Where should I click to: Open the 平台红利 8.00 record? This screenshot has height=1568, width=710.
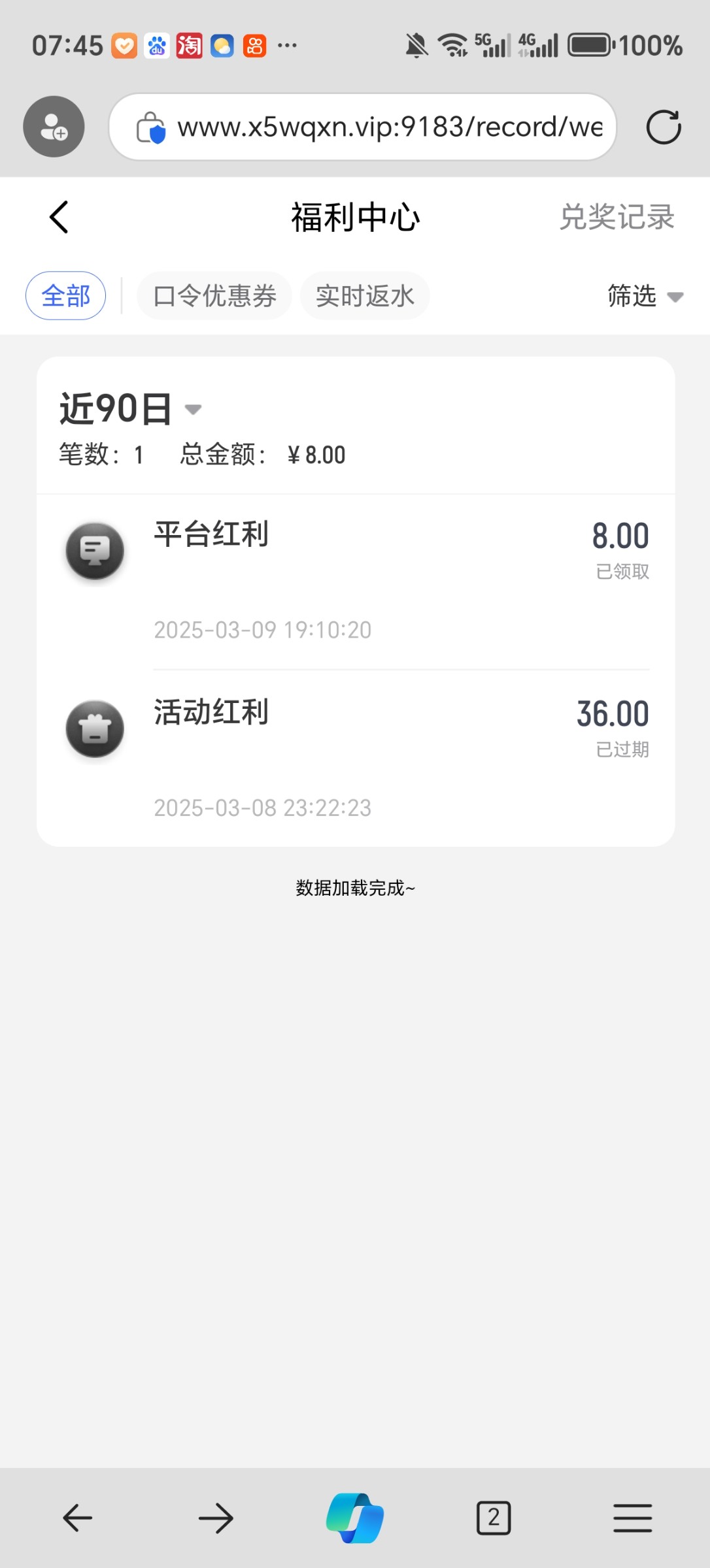coord(356,582)
